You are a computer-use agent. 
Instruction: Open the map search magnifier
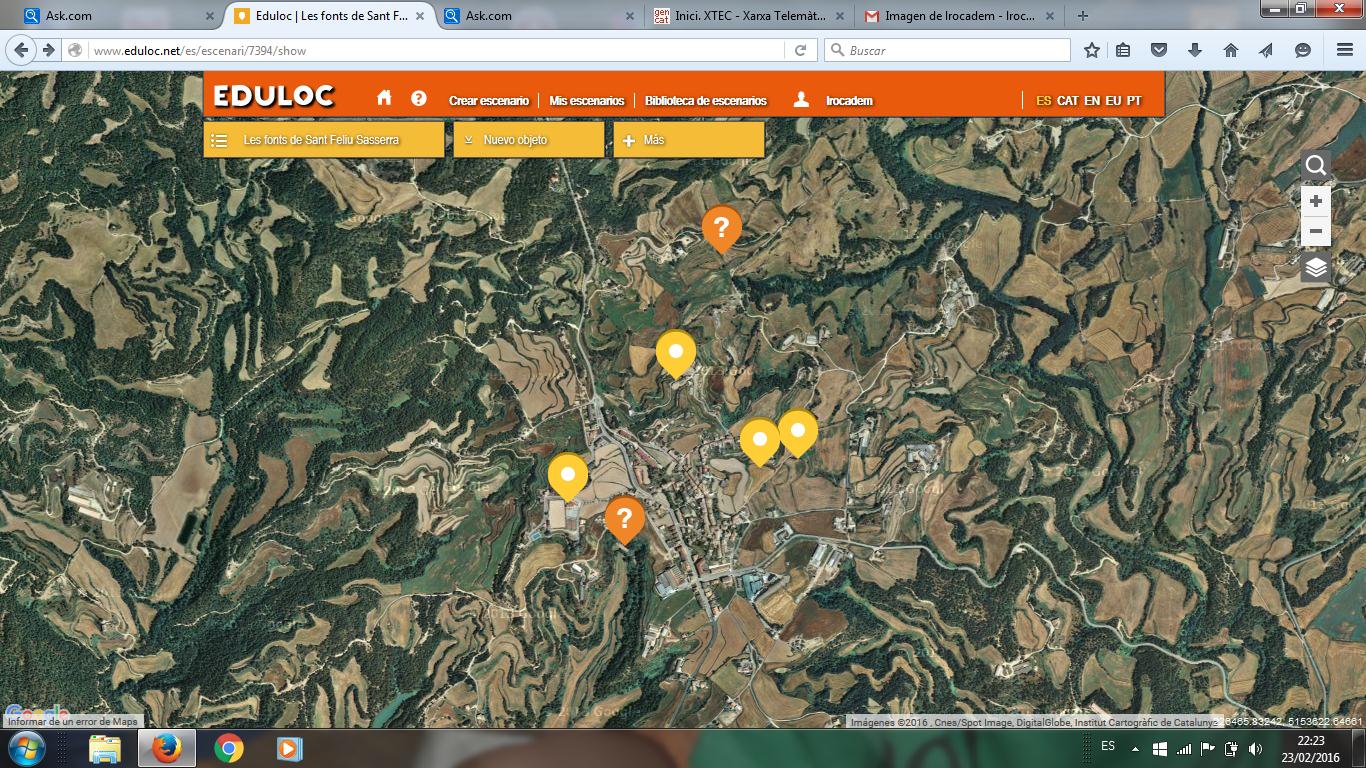[x=1316, y=166]
